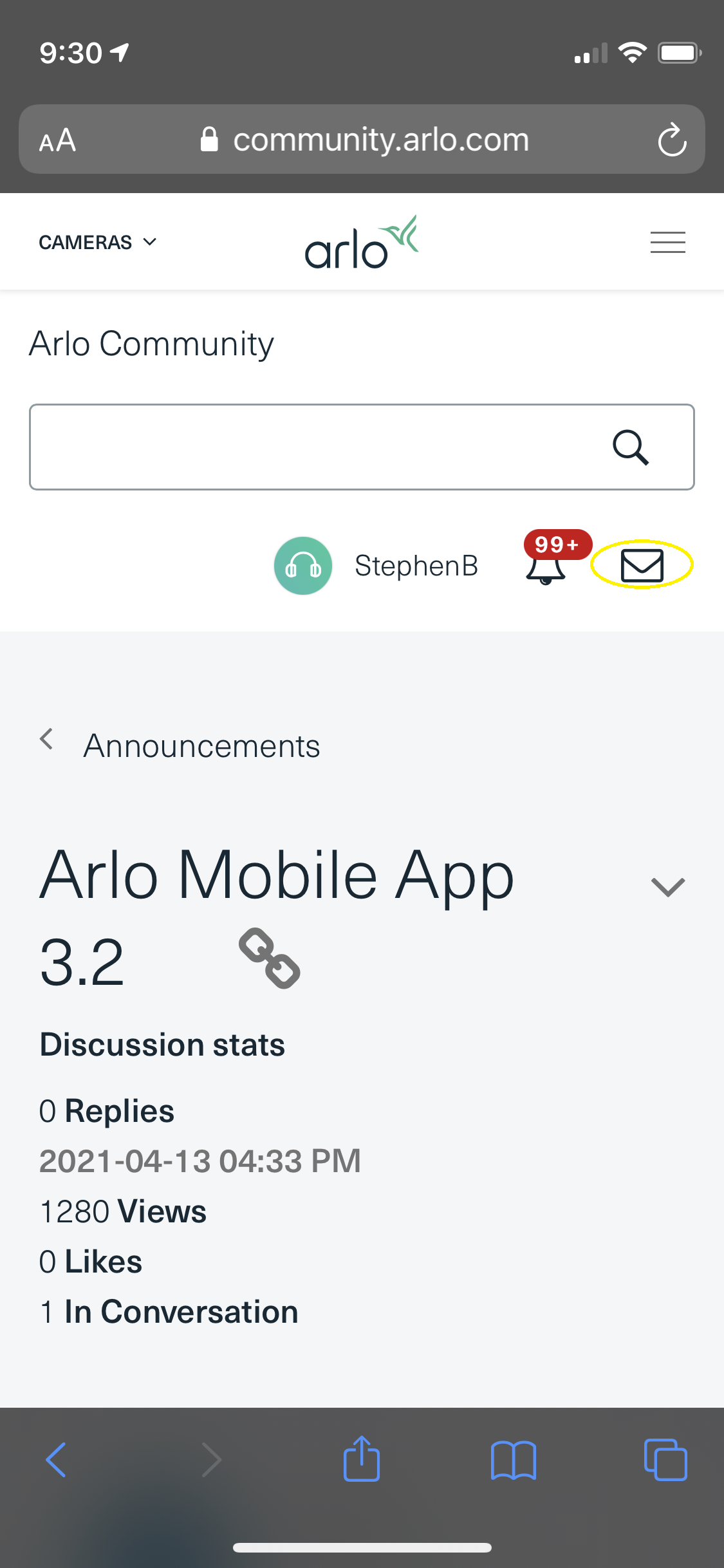Screen dimensions: 724x1568
Task: Open Safari reader text size options
Action: [x=58, y=140]
